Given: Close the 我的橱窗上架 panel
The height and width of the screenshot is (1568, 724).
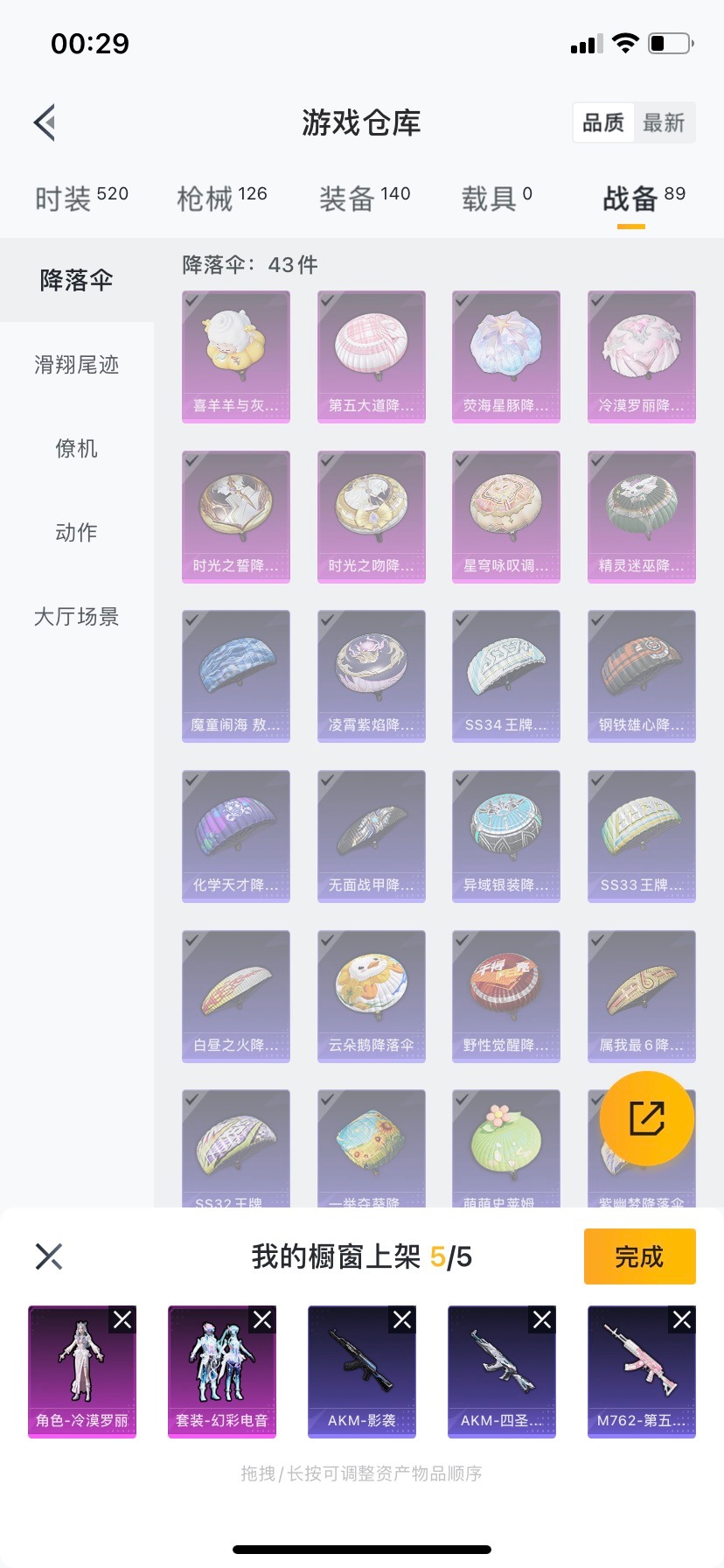Looking at the screenshot, I should (x=49, y=1256).
